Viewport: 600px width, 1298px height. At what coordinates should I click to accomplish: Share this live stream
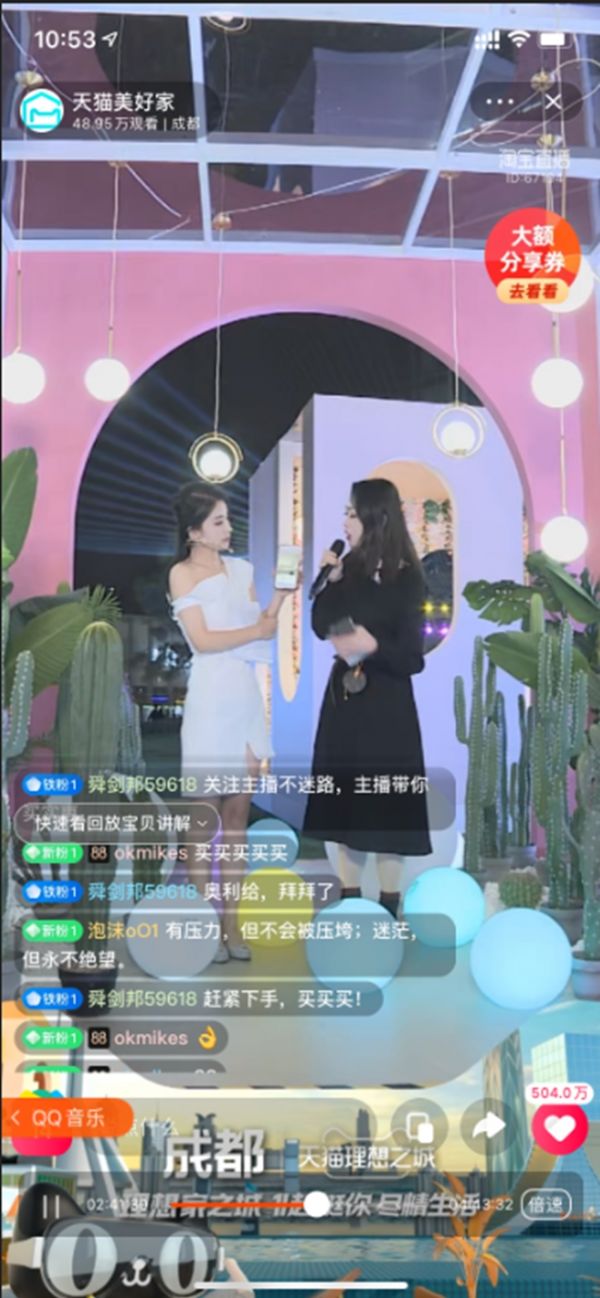tap(488, 1126)
